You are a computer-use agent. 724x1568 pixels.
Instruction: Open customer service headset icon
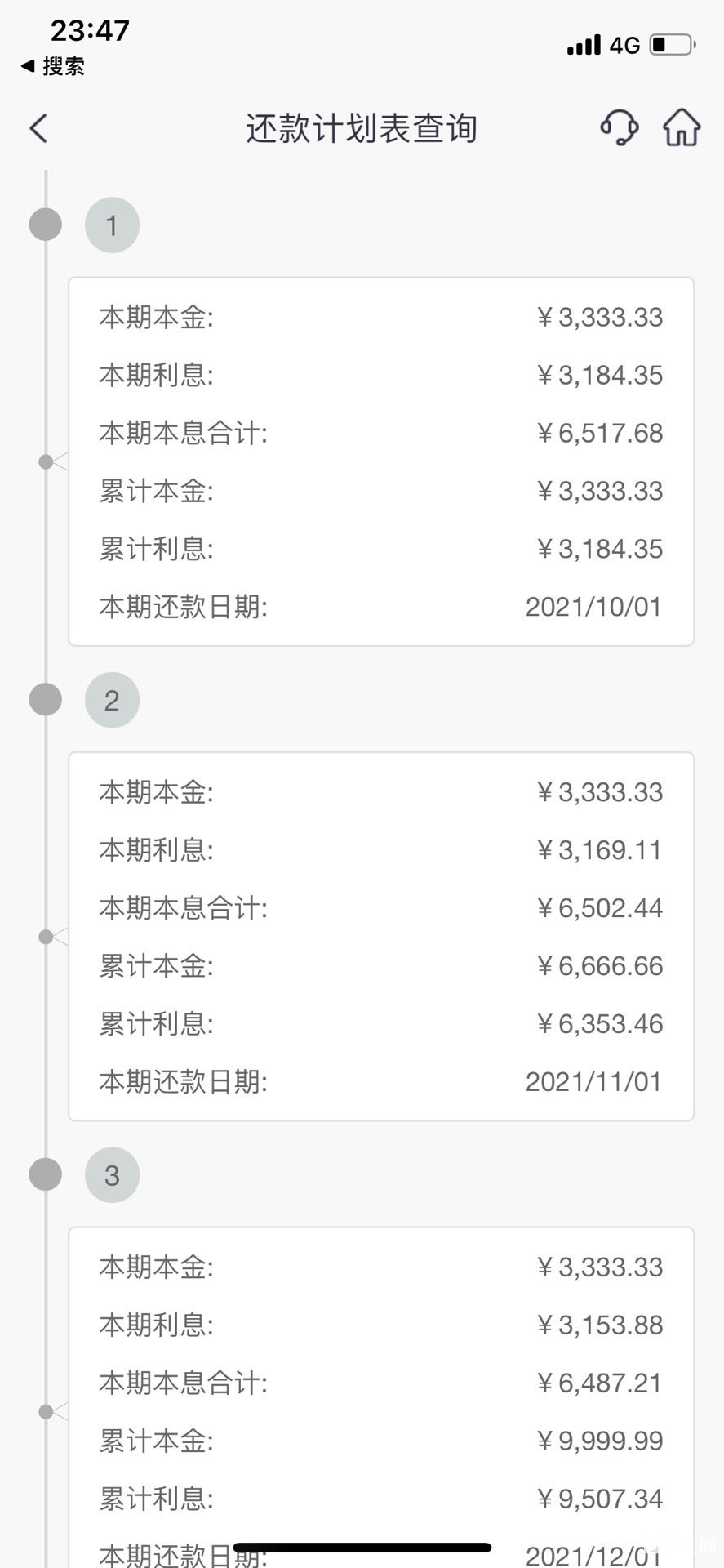[x=620, y=127]
